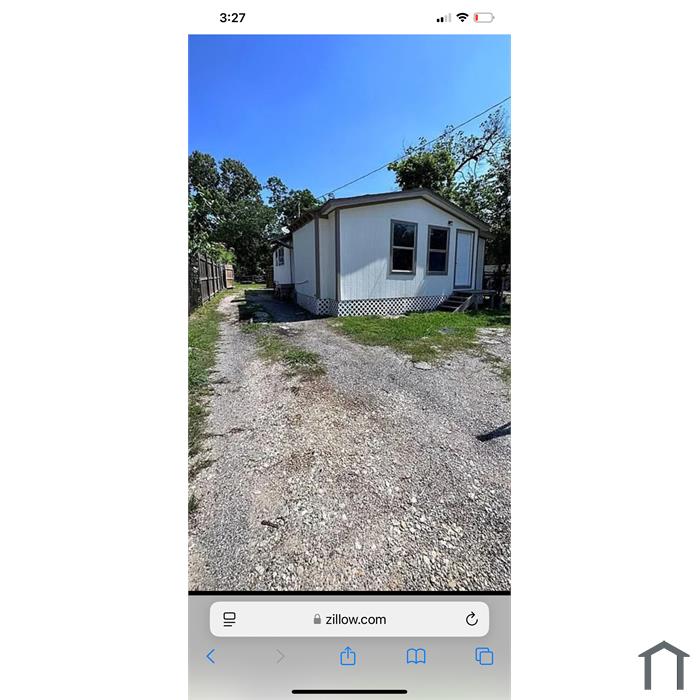Open Safari bookmarks
This screenshot has height=700, width=700.
point(416,656)
